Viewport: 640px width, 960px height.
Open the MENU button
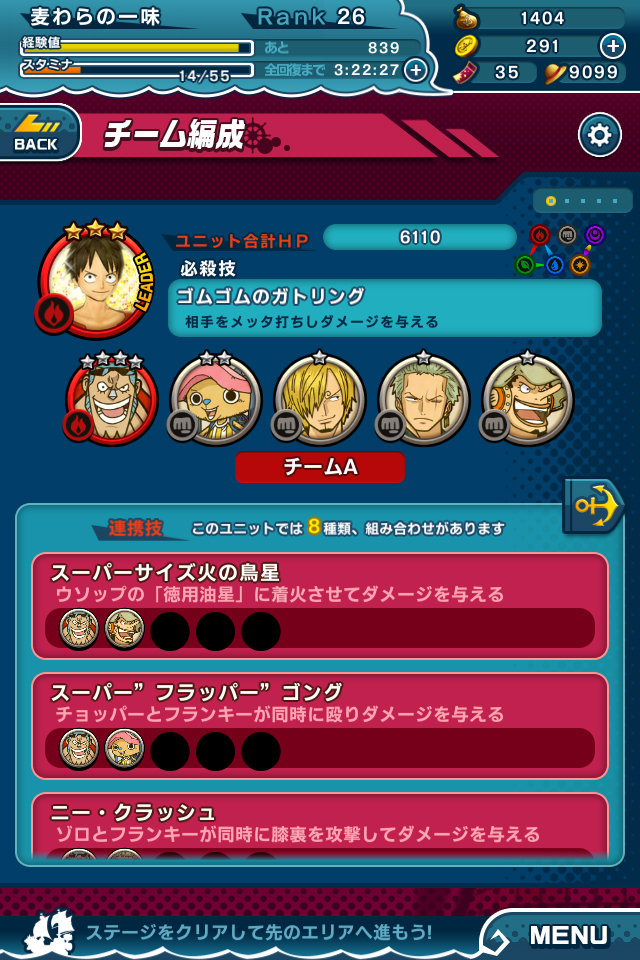coord(566,935)
